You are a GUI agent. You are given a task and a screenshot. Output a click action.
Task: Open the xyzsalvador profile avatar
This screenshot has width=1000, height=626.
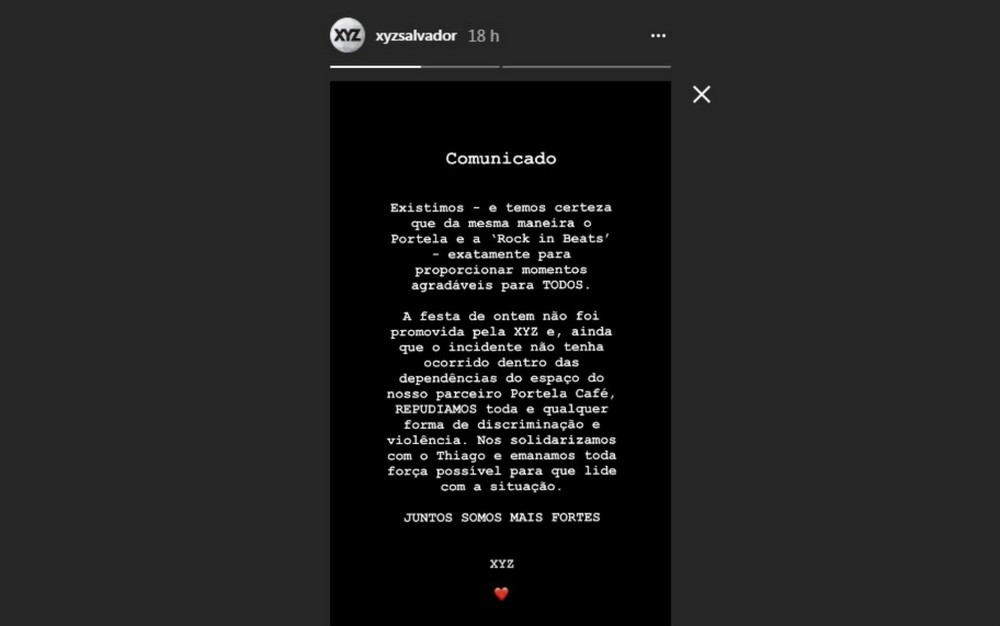pos(347,35)
